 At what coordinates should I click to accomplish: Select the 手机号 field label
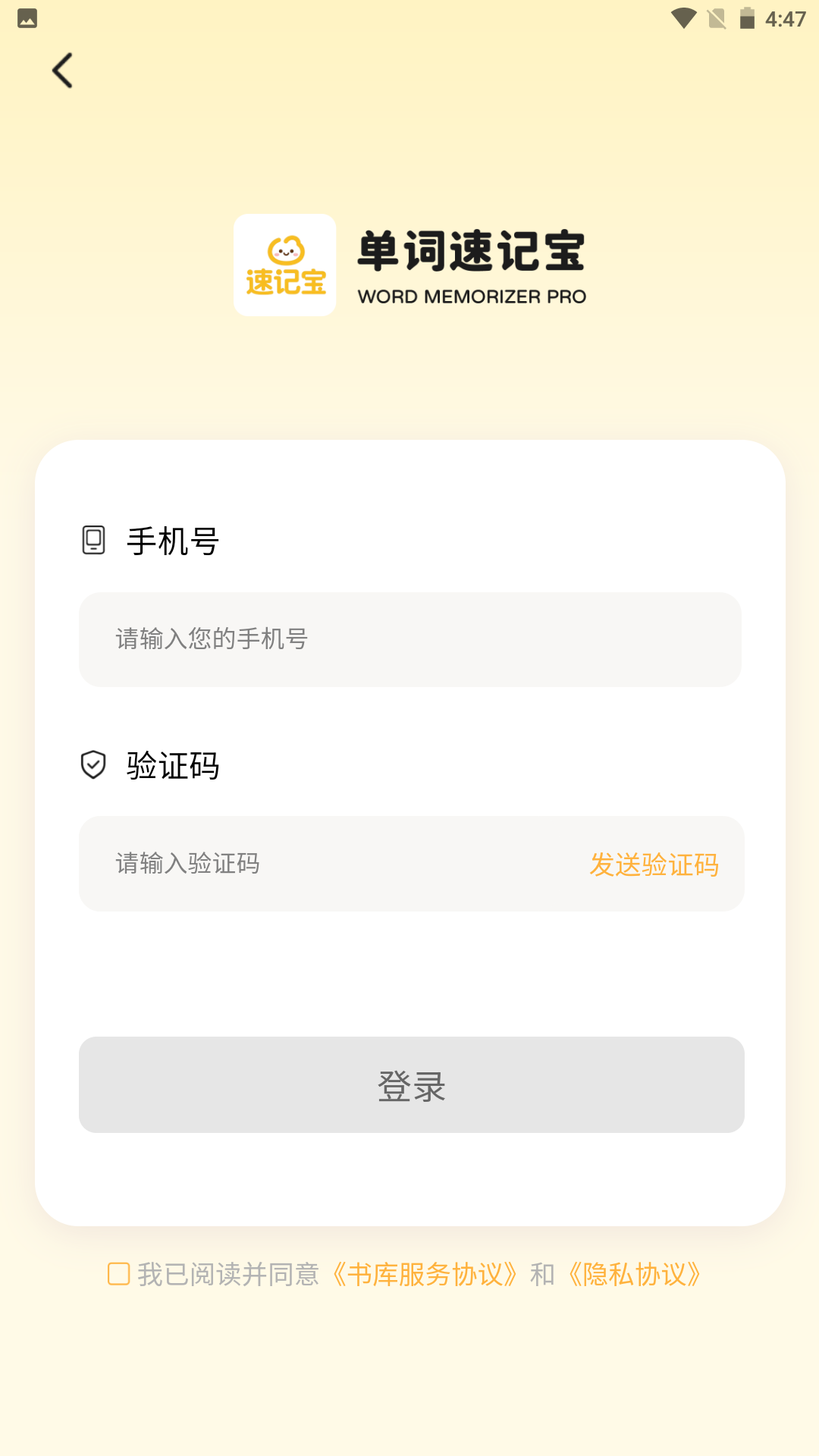pyautogui.click(x=171, y=541)
